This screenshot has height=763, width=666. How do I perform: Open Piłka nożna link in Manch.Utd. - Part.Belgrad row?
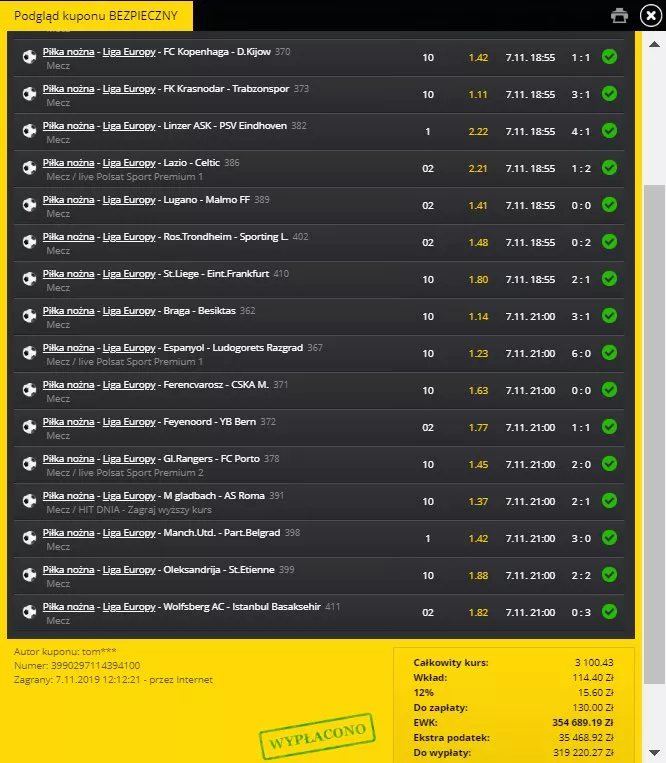68,532
